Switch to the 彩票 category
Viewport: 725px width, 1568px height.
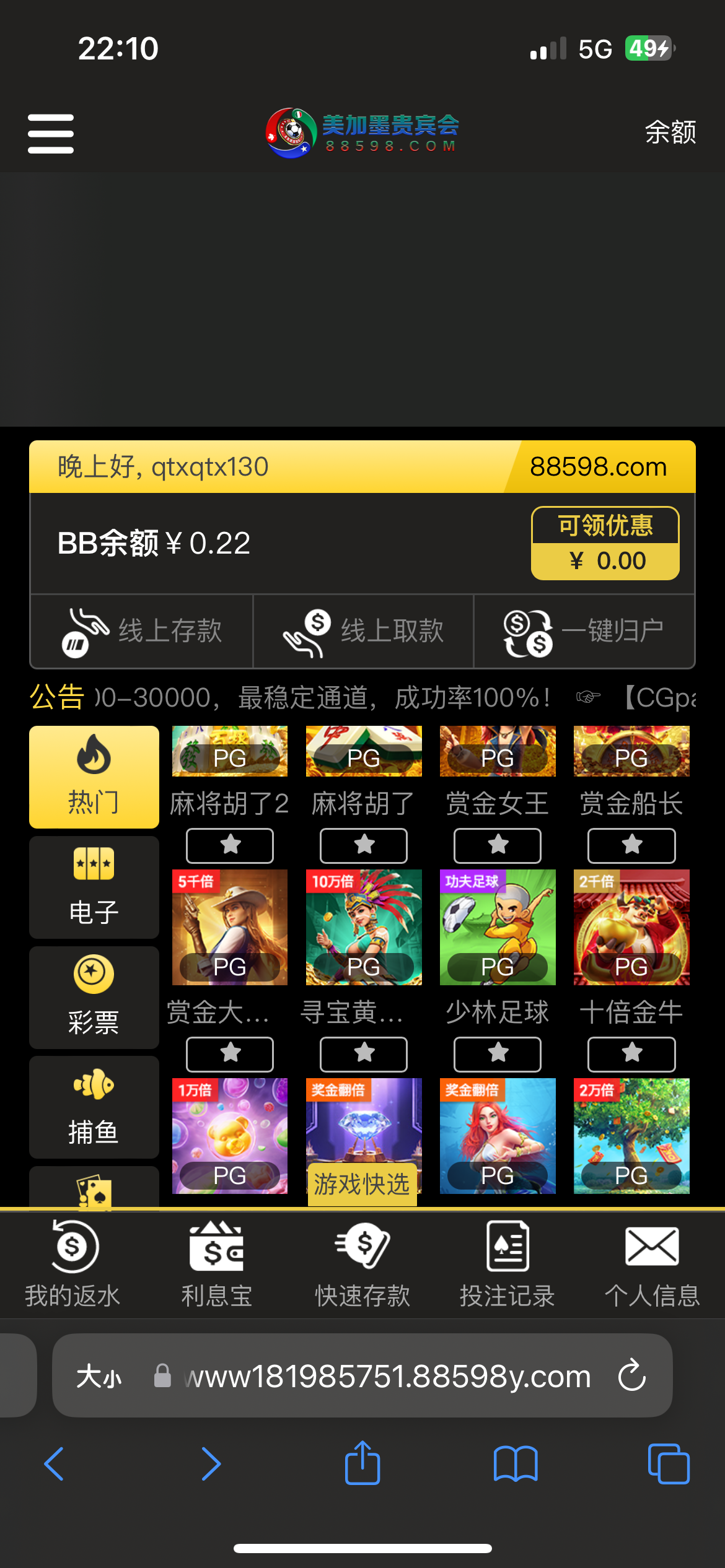pyautogui.click(x=94, y=997)
